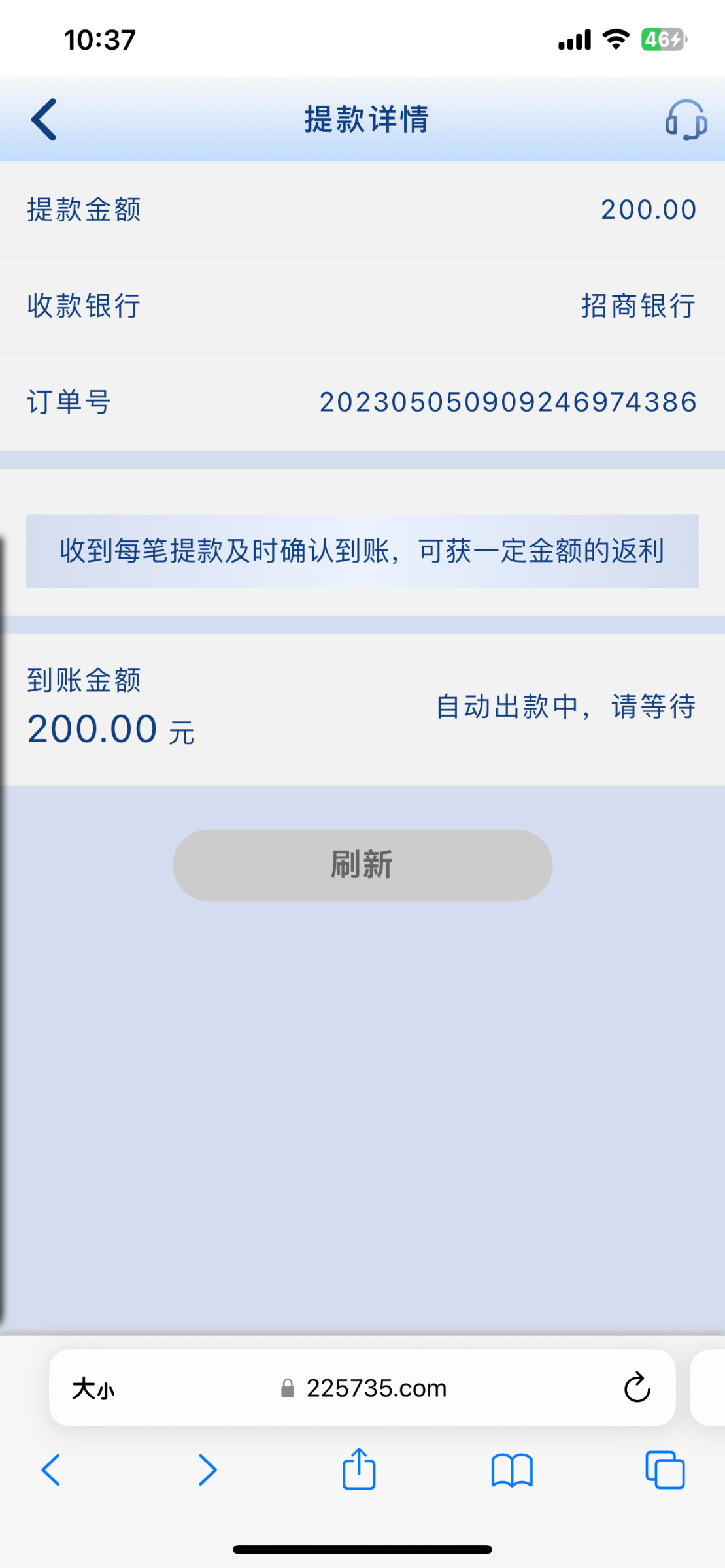Share this page from Safari's toolbar
725x1568 pixels.
359,1470
